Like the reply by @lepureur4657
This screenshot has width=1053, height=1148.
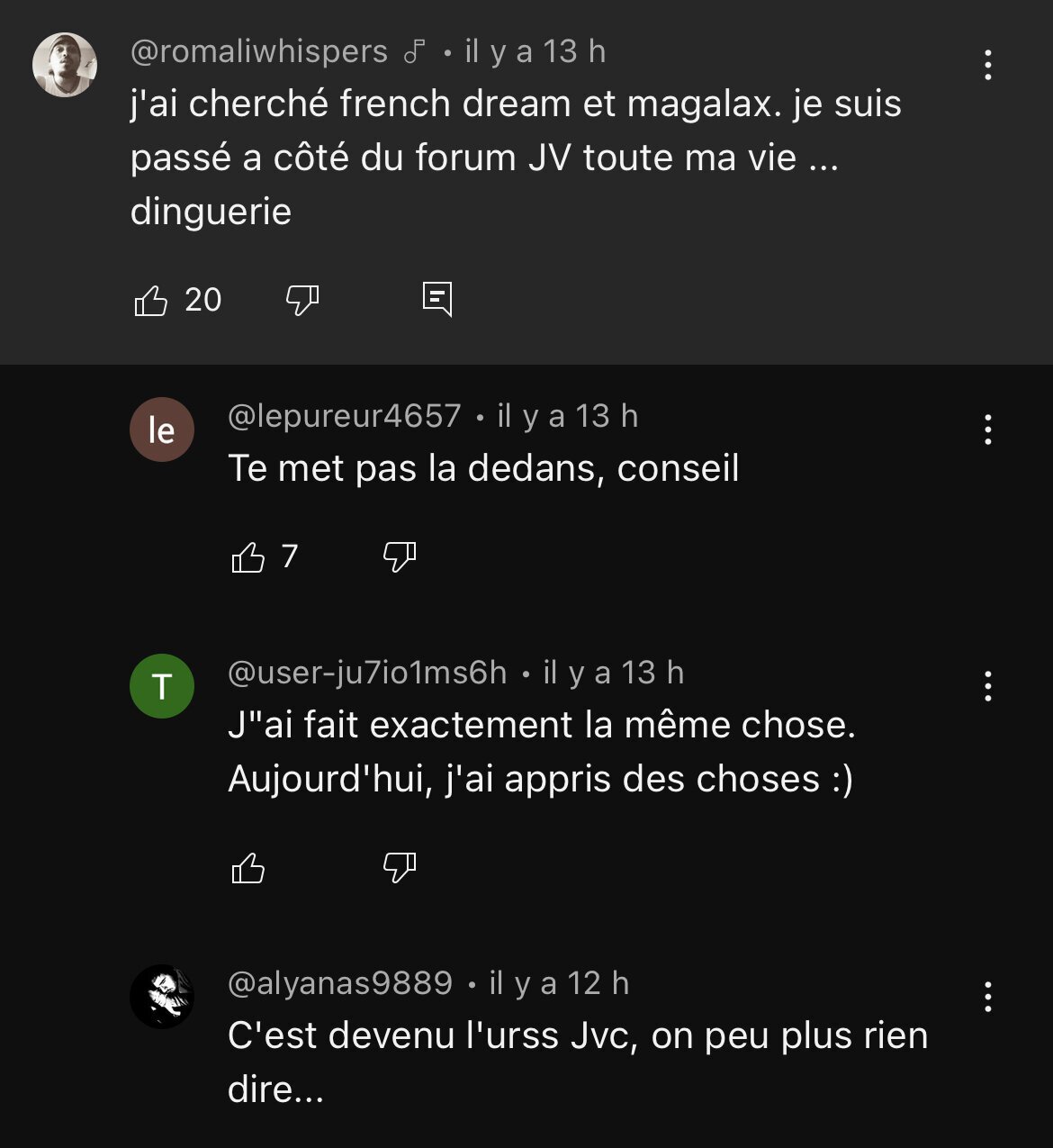(x=248, y=557)
